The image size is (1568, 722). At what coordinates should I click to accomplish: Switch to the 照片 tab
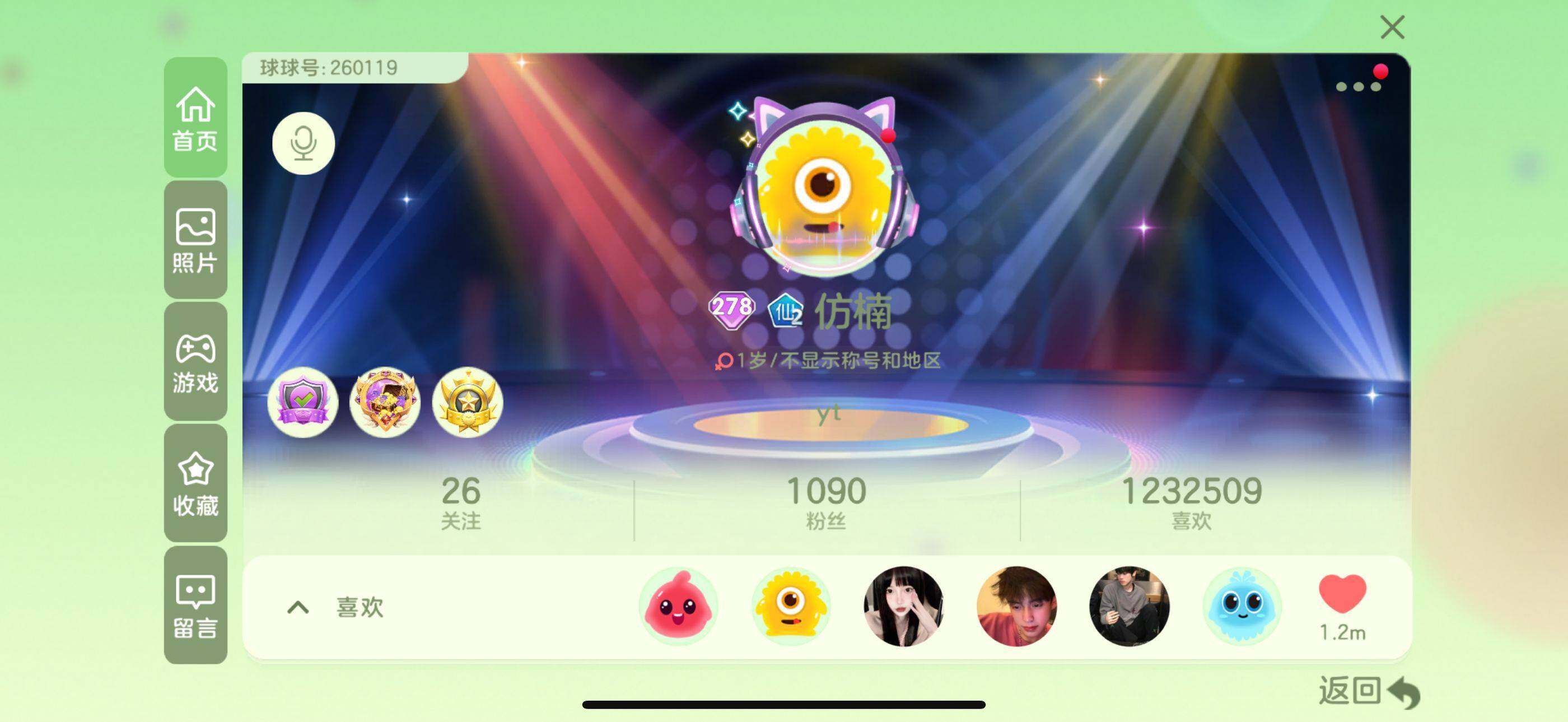(x=195, y=240)
